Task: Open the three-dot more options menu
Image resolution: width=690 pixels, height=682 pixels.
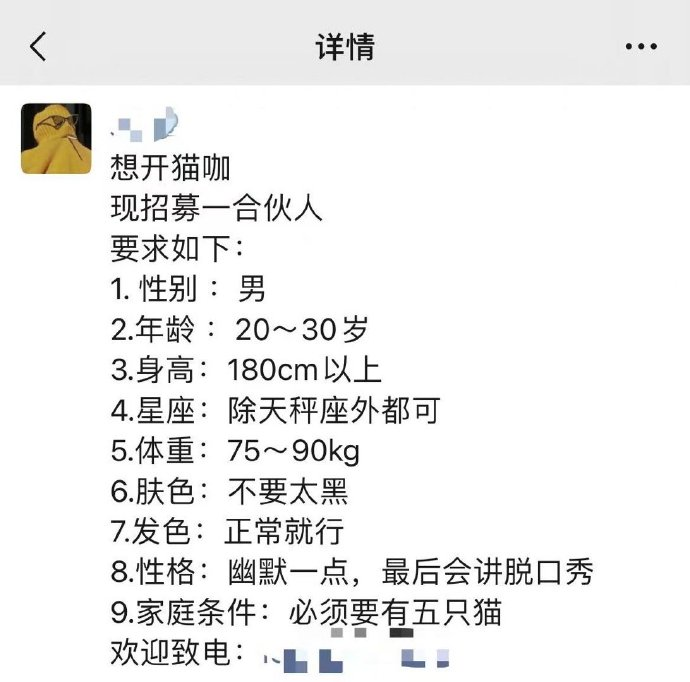Action: click(640, 47)
